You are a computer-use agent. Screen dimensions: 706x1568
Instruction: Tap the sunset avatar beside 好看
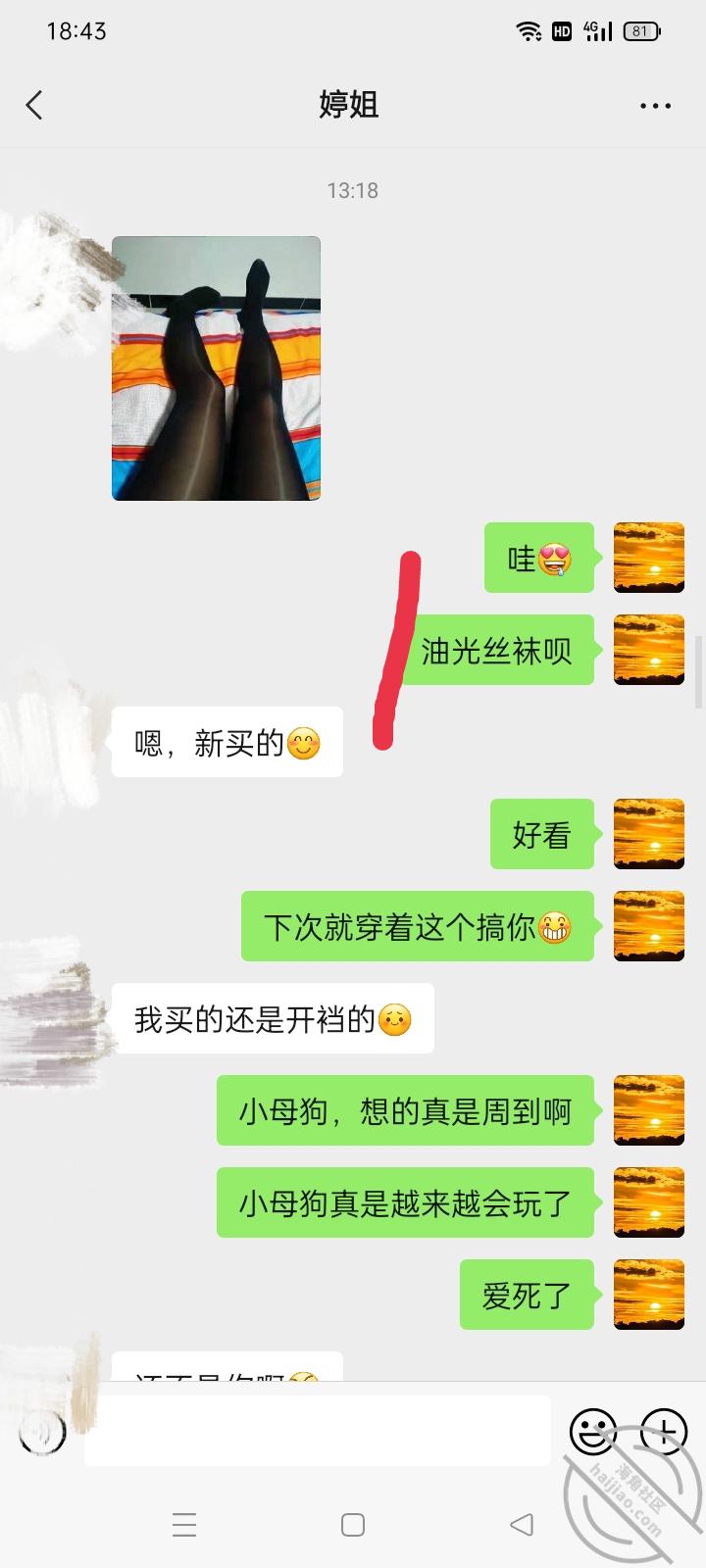pyautogui.click(x=648, y=834)
